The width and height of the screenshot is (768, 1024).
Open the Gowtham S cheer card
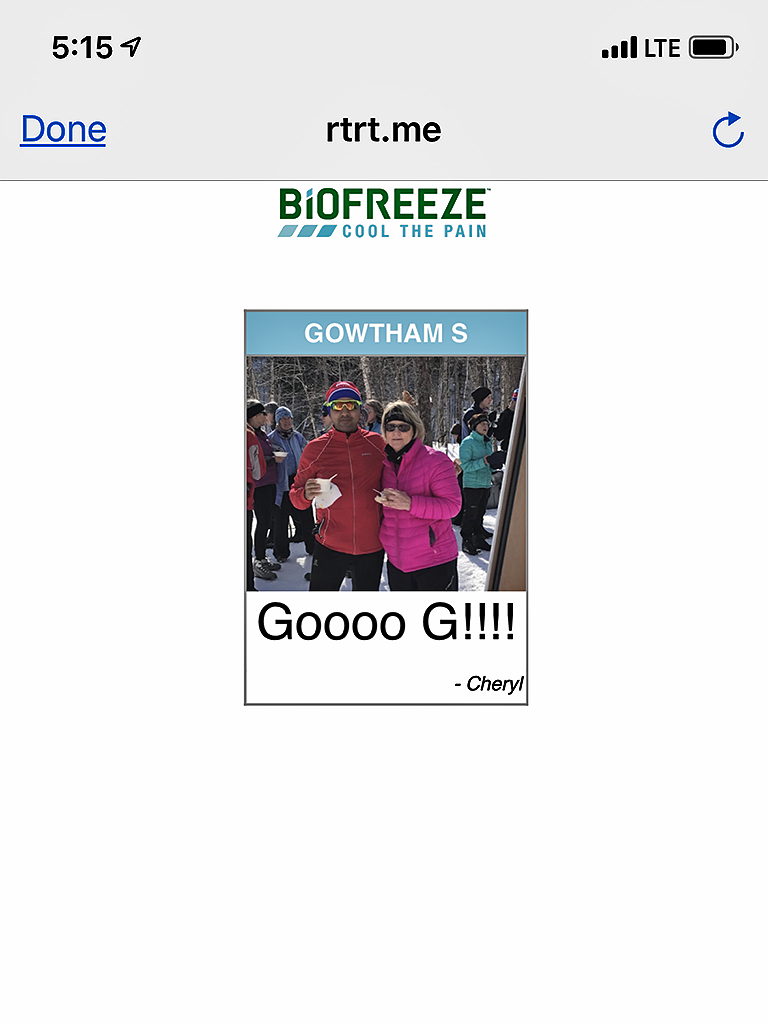pos(385,506)
